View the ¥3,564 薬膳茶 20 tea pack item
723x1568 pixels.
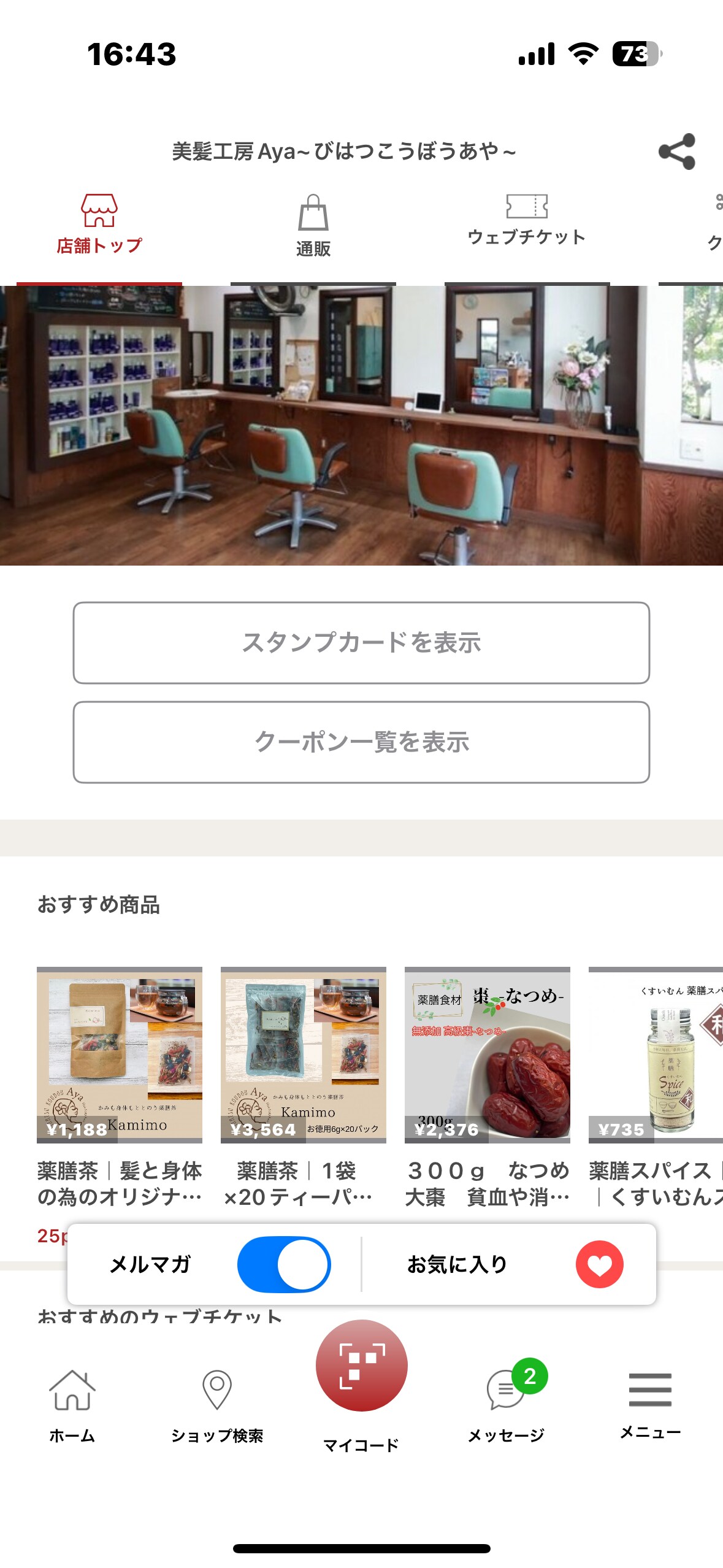(x=304, y=1055)
